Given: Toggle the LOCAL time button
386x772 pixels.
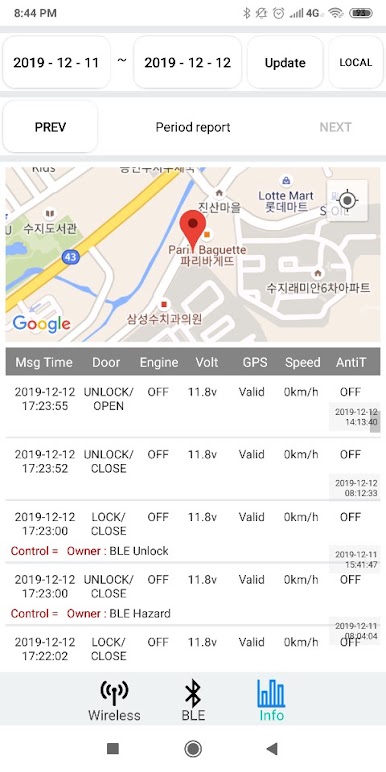Looking at the screenshot, I should pos(355,63).
